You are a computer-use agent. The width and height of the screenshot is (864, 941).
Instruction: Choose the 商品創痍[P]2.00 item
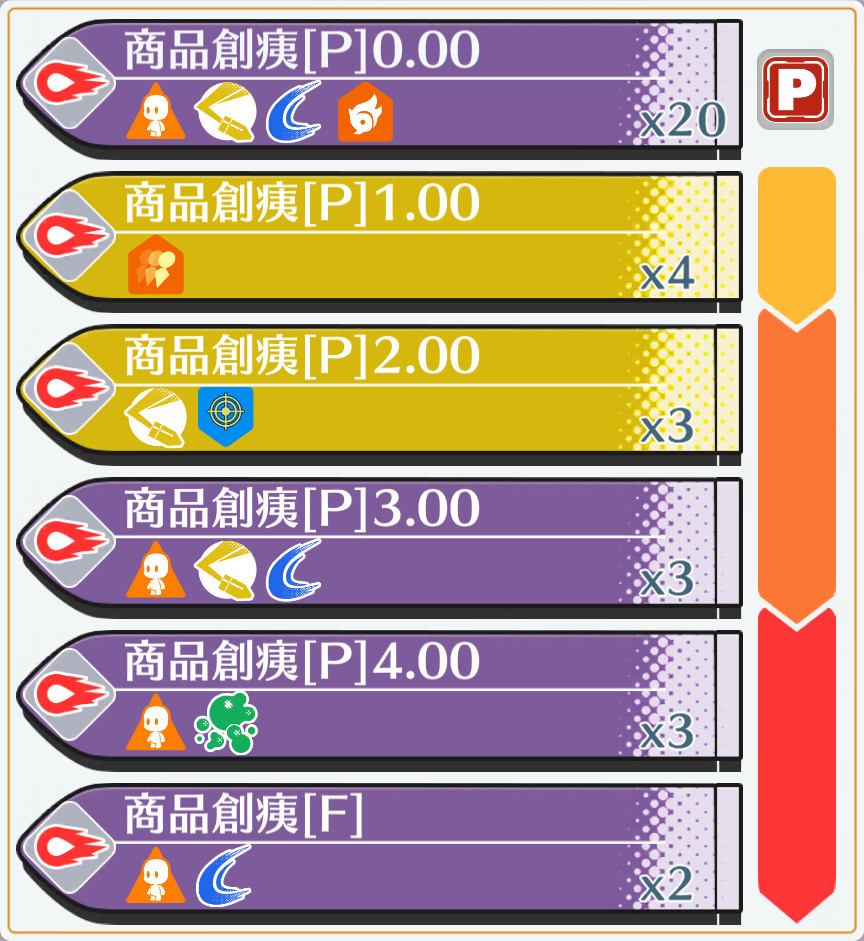(380, 391)
